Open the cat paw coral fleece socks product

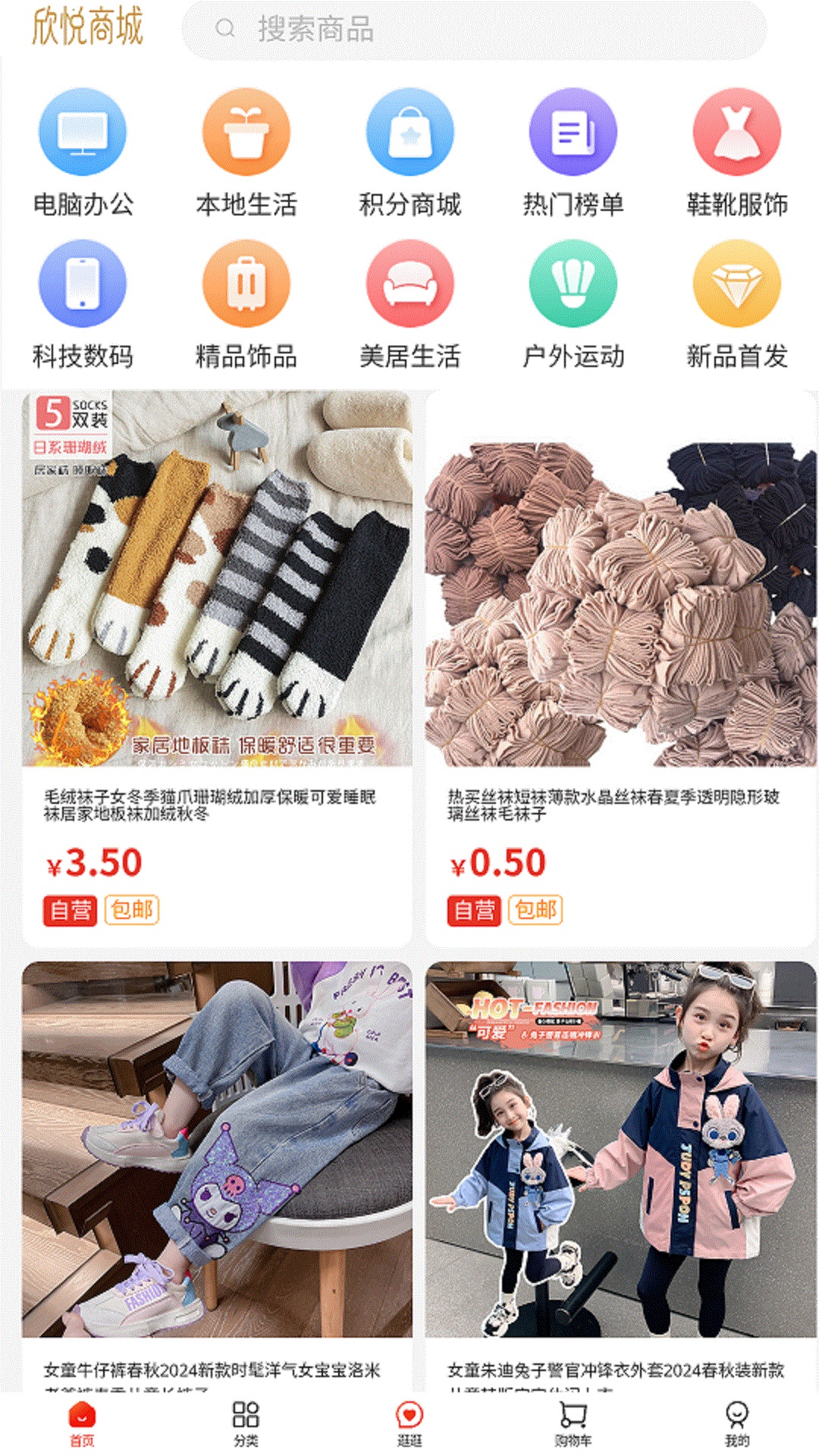tap(217, 667)
